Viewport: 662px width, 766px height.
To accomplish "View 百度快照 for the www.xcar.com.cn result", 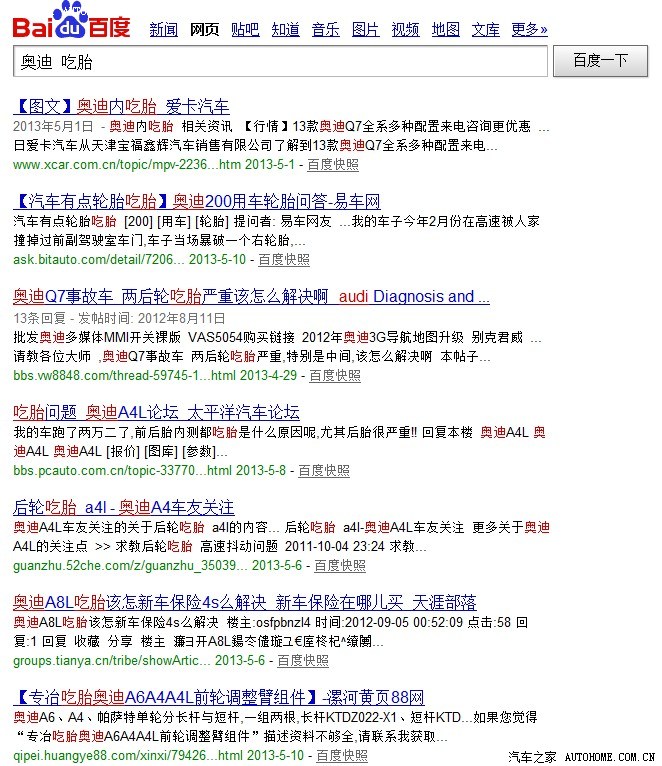I will tap(333, 164).
